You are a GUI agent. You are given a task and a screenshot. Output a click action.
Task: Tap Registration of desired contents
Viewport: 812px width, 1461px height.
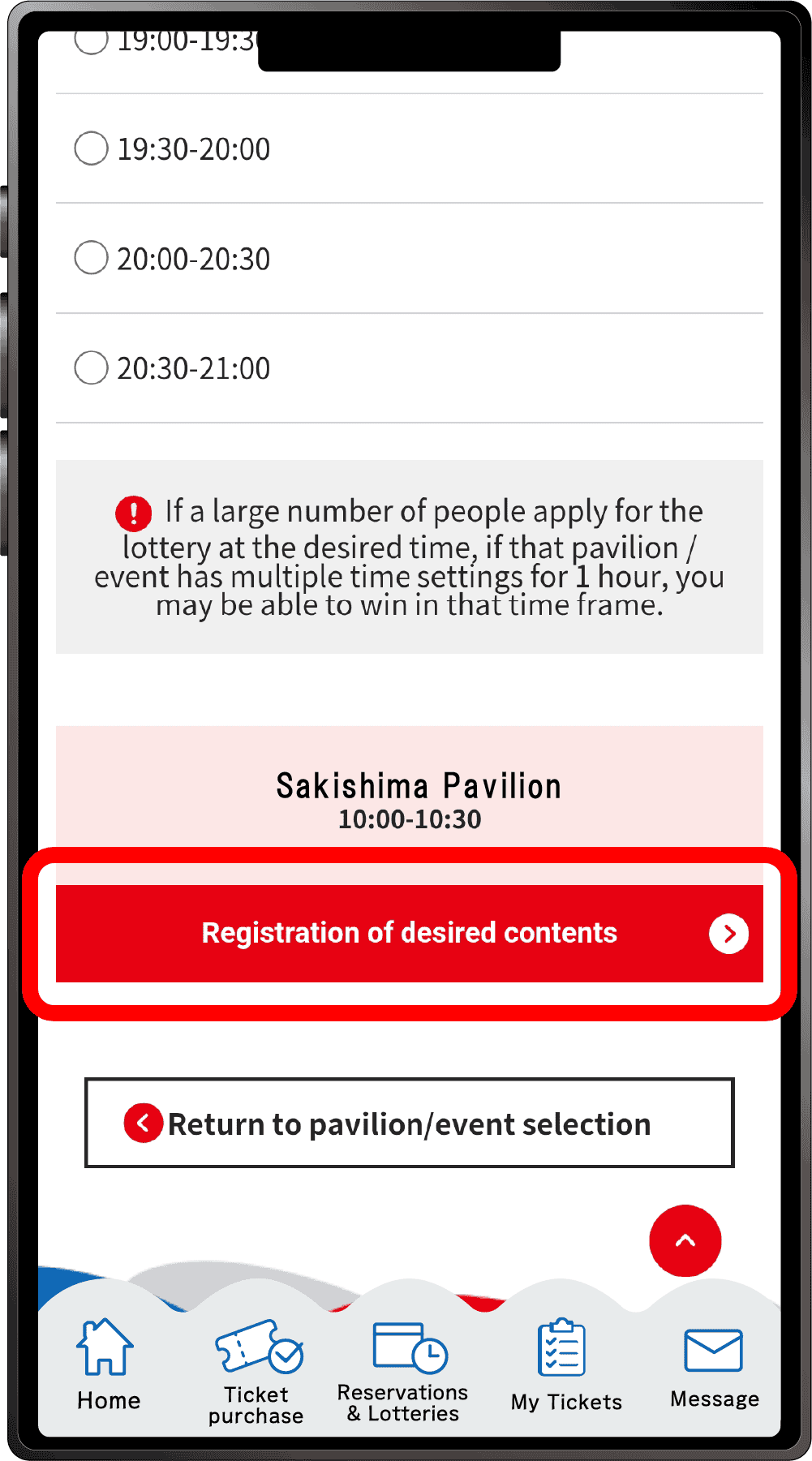(409, 933)
